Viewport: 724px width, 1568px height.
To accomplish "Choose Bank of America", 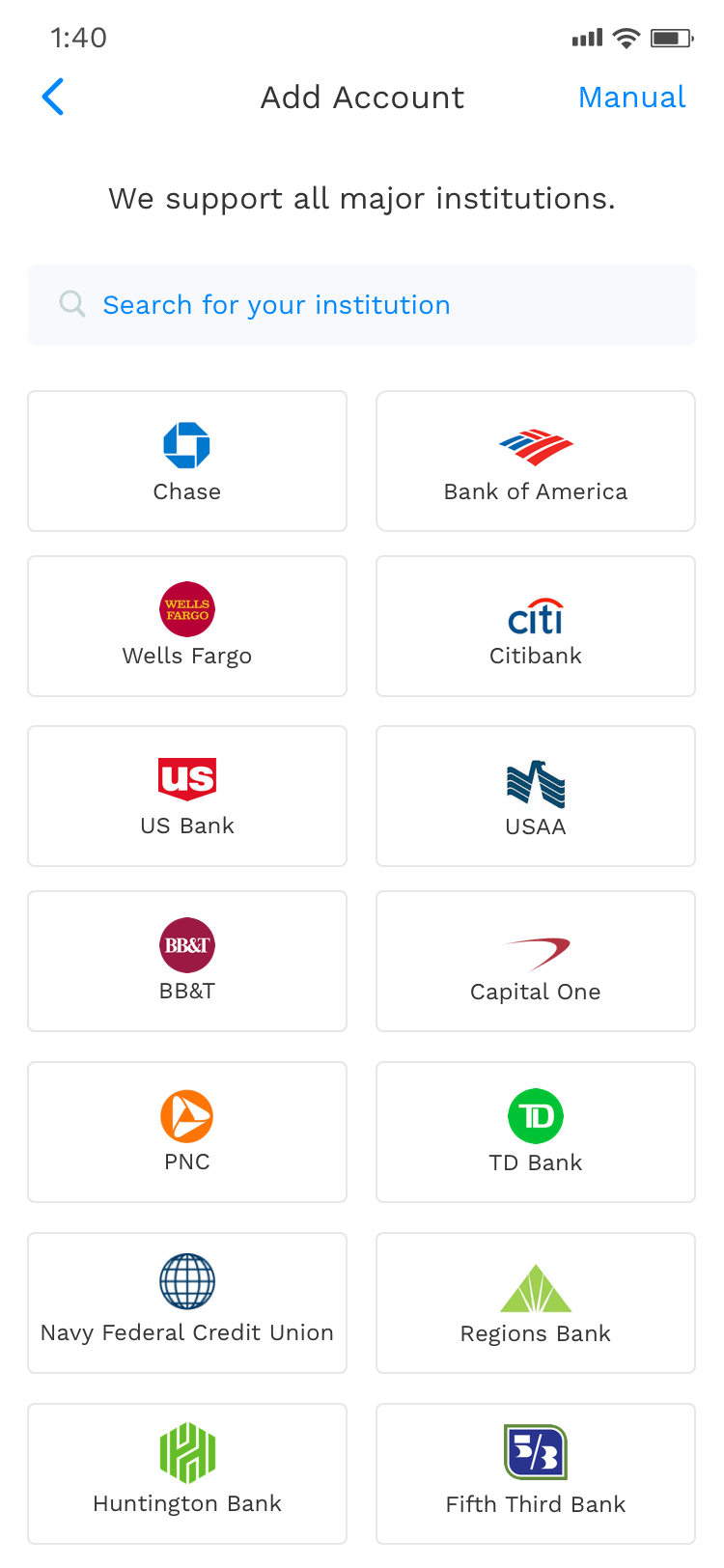I will point(535,462).
